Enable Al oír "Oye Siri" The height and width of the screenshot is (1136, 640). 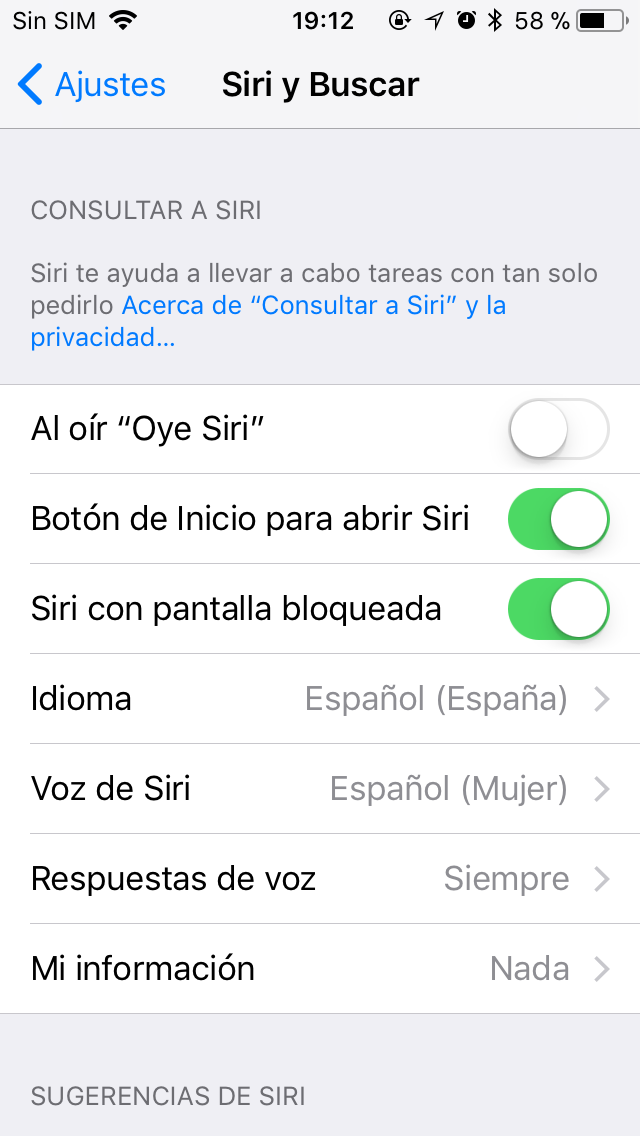pyautogui.click(x=558, y=429)
